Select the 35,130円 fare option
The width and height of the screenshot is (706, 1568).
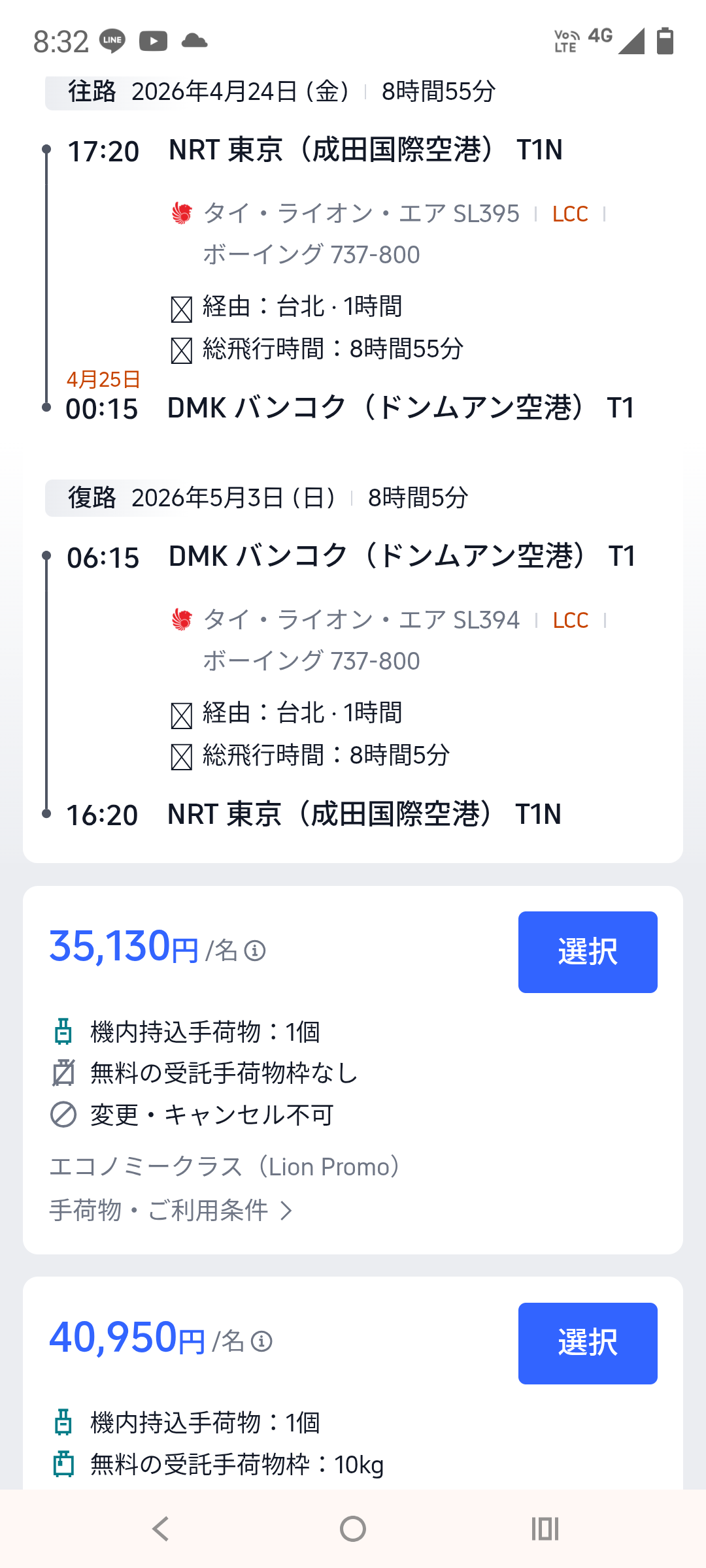coord(587,952)
